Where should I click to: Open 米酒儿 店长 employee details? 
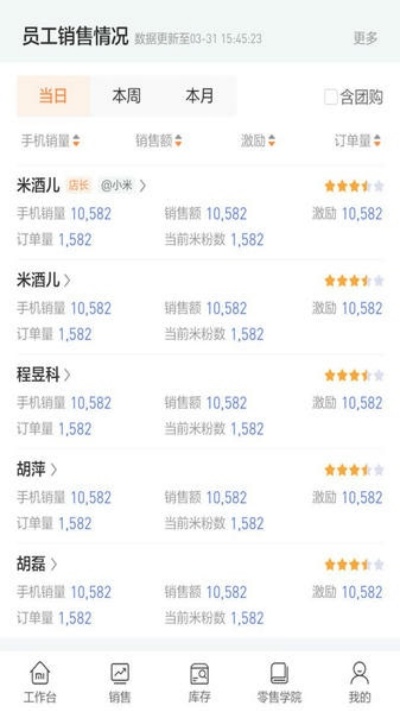(x=82, y=185)
